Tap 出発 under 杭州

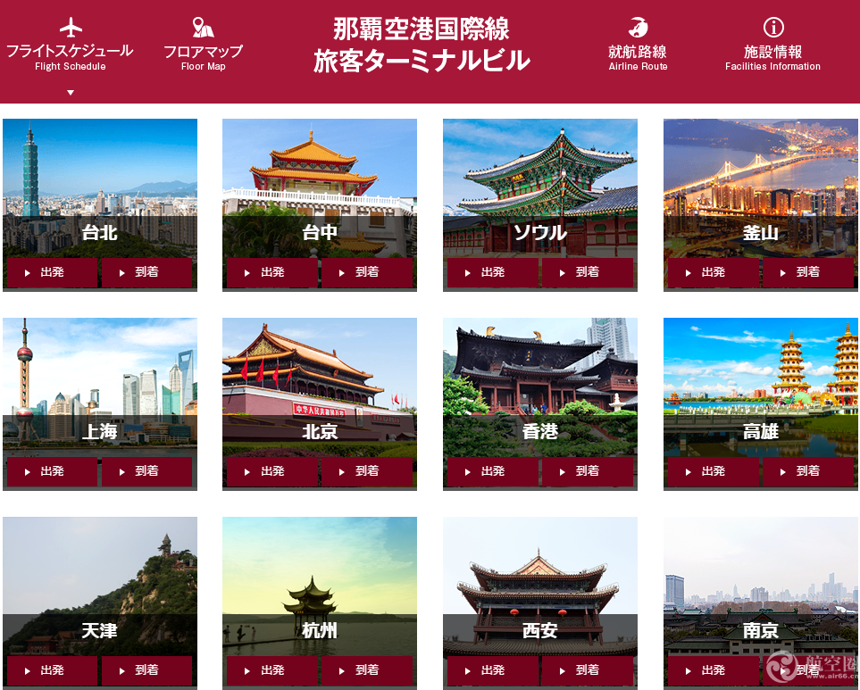click(272, 670)
